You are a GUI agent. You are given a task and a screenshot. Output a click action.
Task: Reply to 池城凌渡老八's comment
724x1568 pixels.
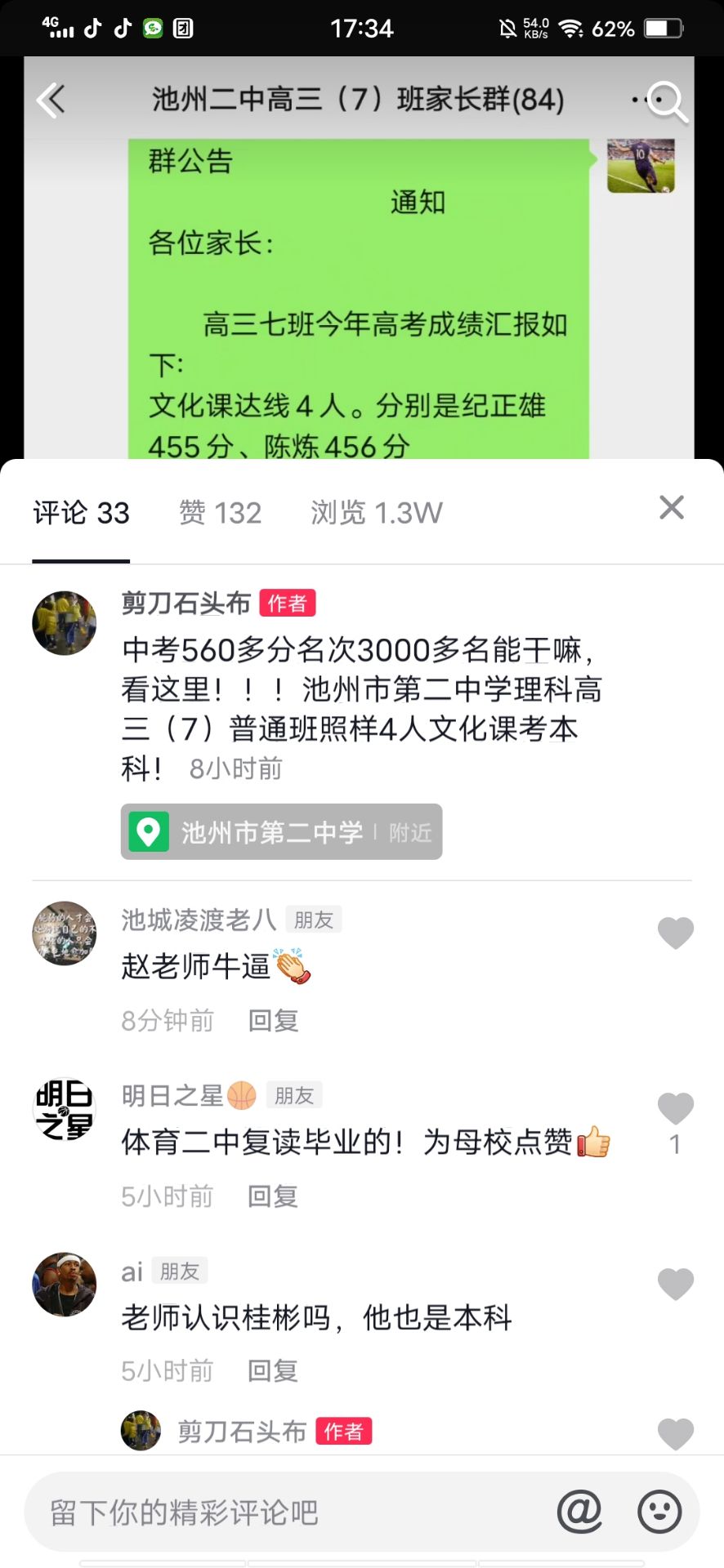[273, 1020]
